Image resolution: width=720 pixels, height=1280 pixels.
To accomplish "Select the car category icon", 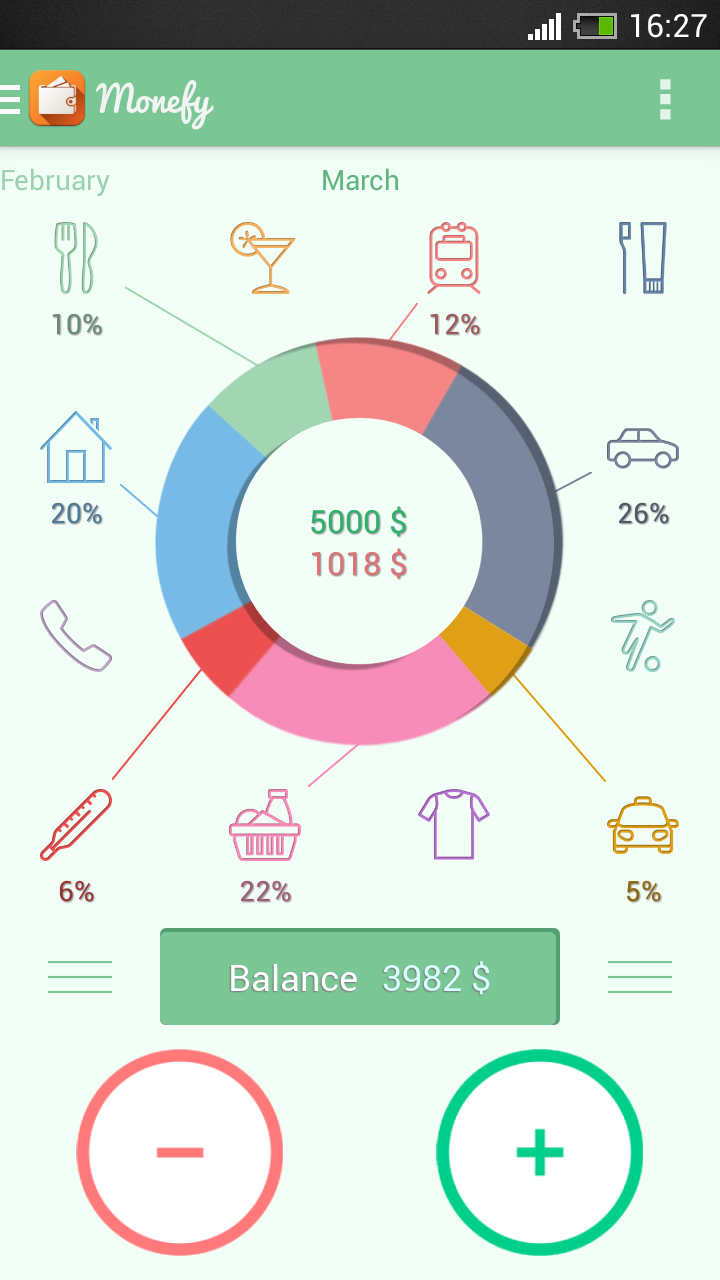I will (x=643, y=447).
